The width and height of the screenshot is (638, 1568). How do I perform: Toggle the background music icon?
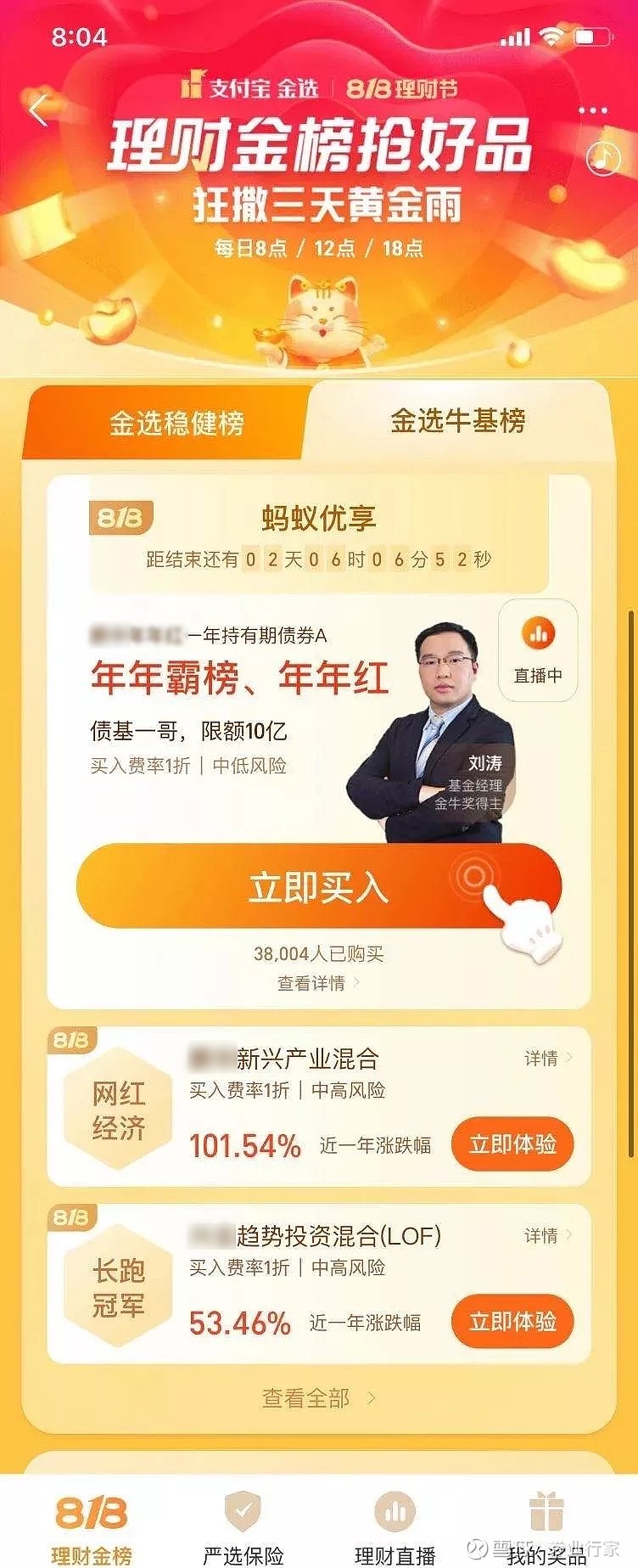[602, 158]
